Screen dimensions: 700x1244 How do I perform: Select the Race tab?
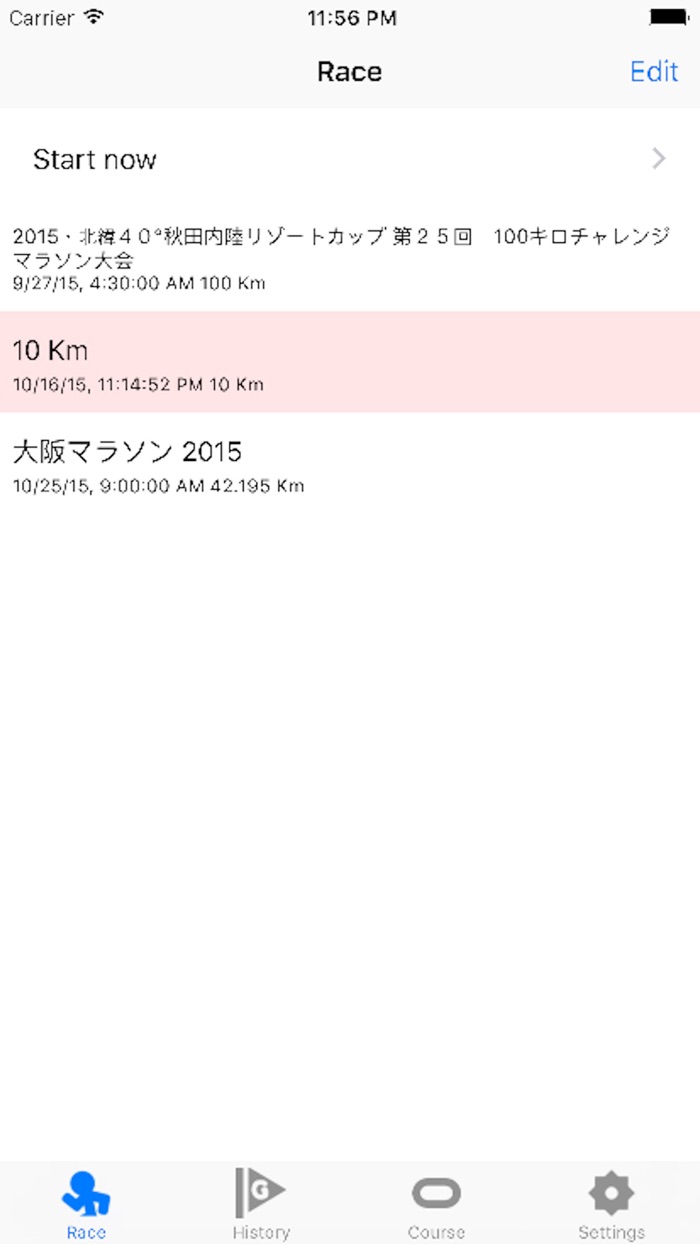tap(86, 1204)
